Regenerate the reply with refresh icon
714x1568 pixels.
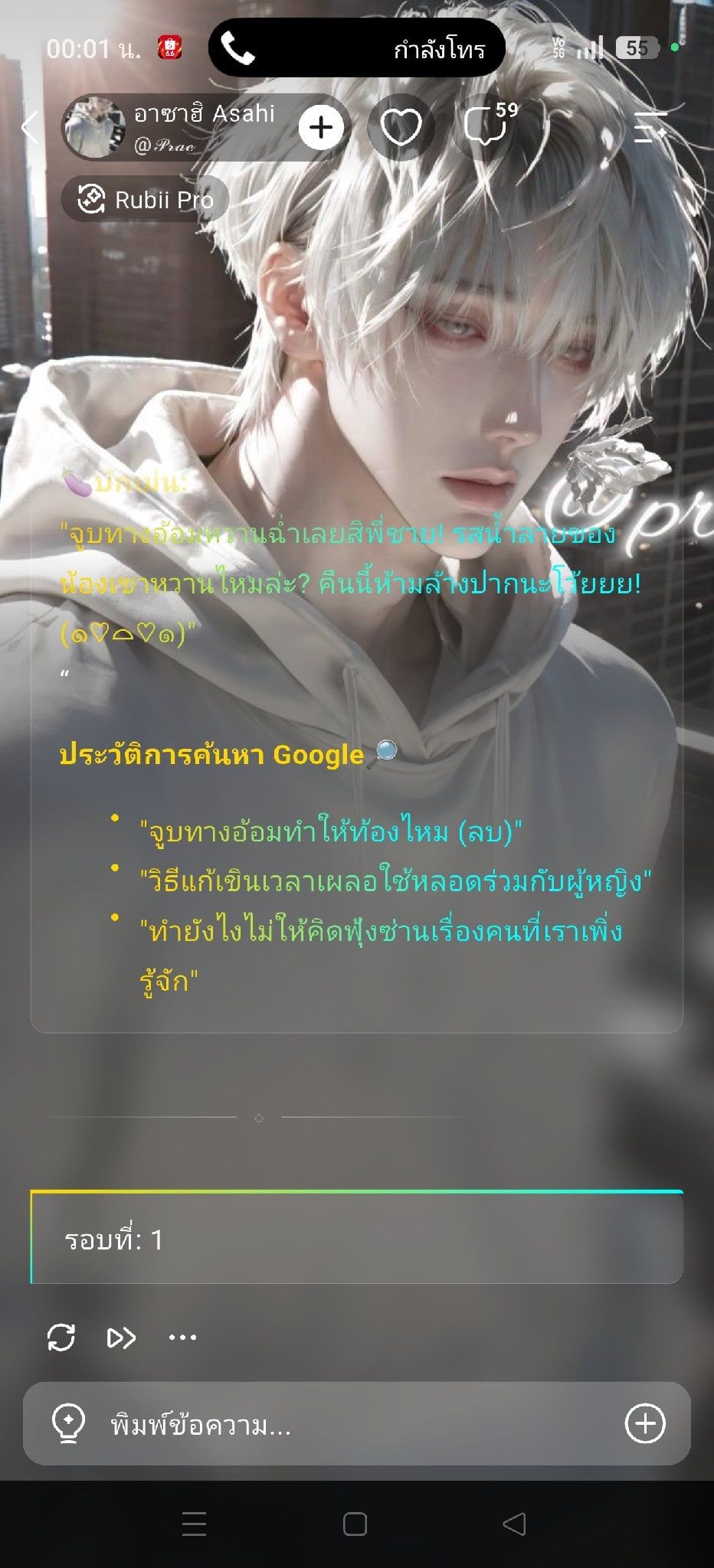pos(61,1338)
